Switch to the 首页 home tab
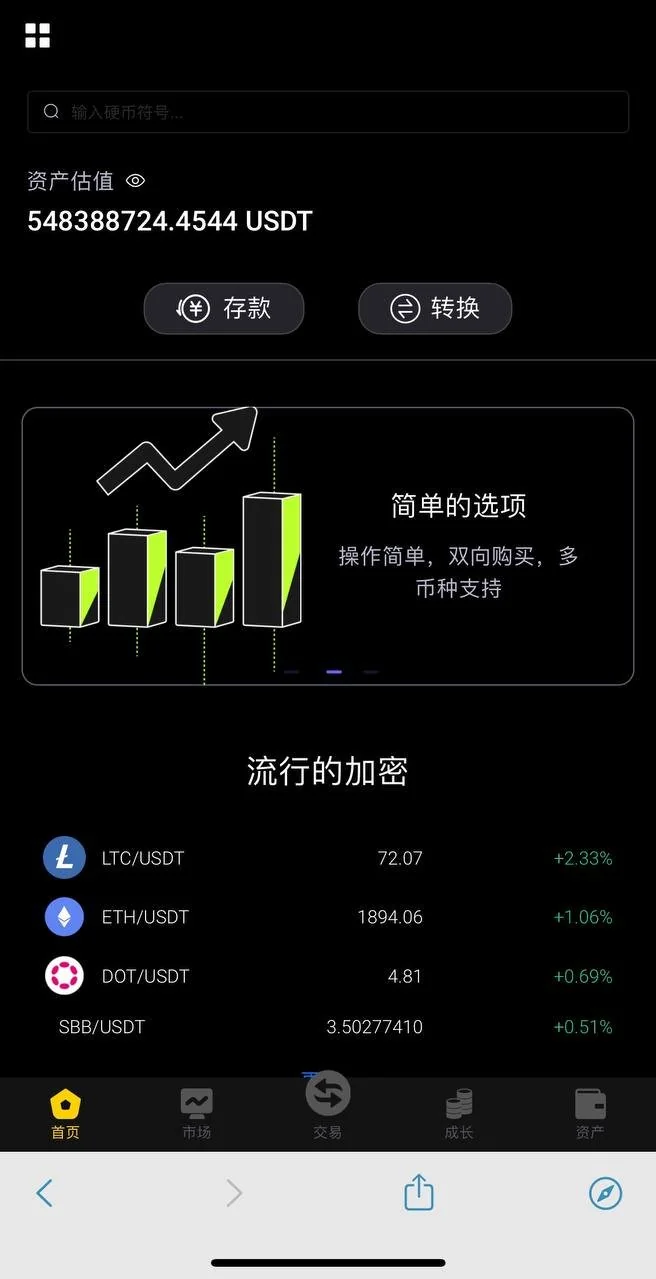Viewport: 656px width, 1279px height. (65, 1114)
